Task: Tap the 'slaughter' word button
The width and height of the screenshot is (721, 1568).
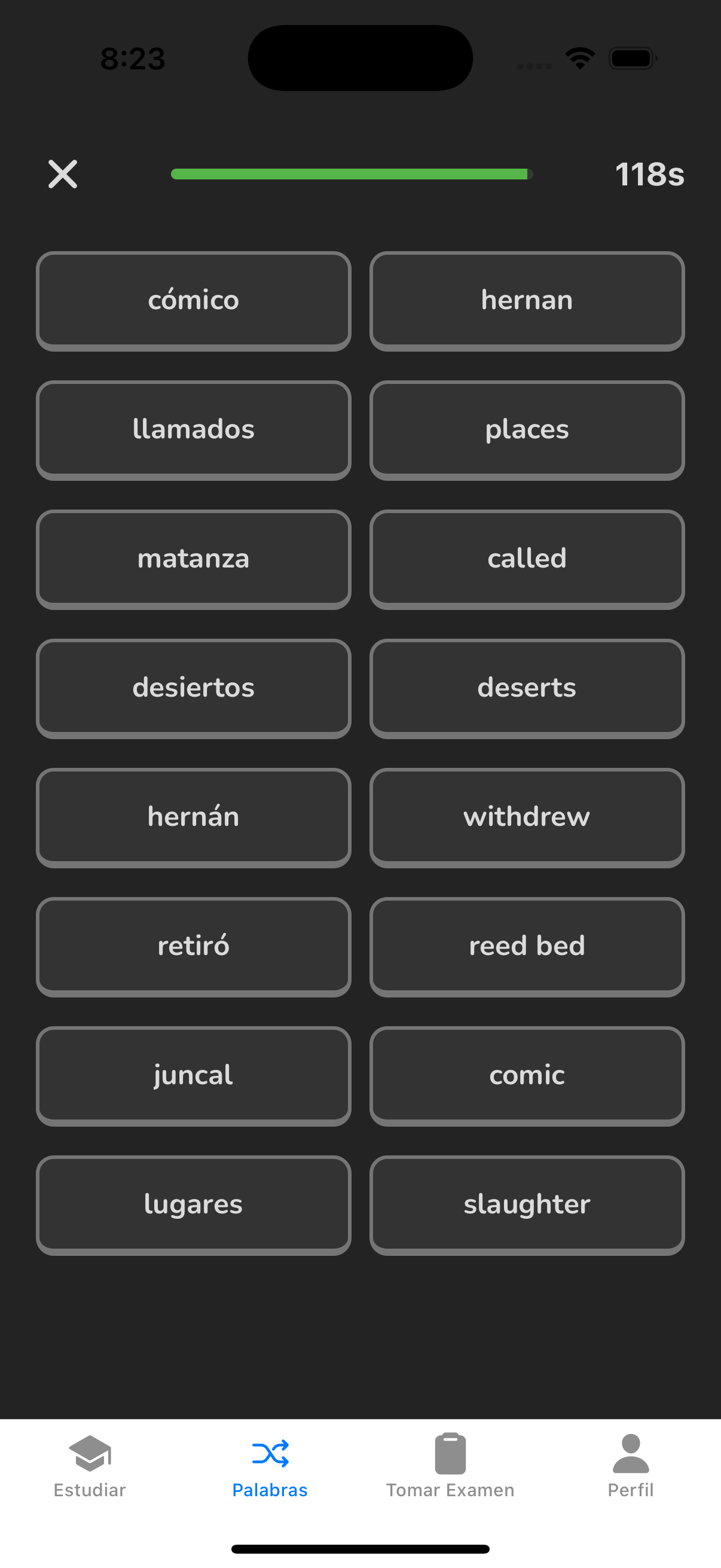Action: [x=526, y=1203]
